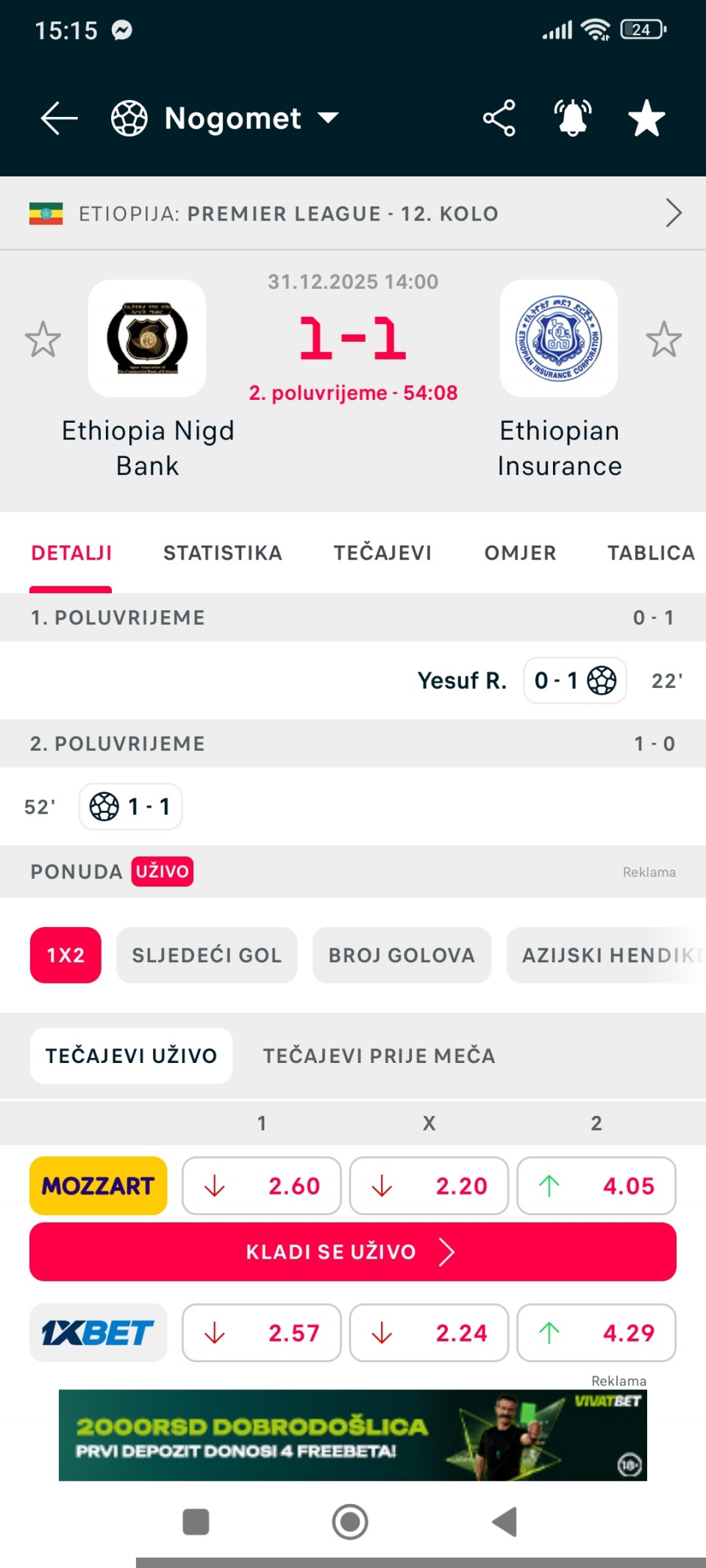Tap the Kladi se uživo button
This screenshot has height=1568, width=706.
[353, 1252]
